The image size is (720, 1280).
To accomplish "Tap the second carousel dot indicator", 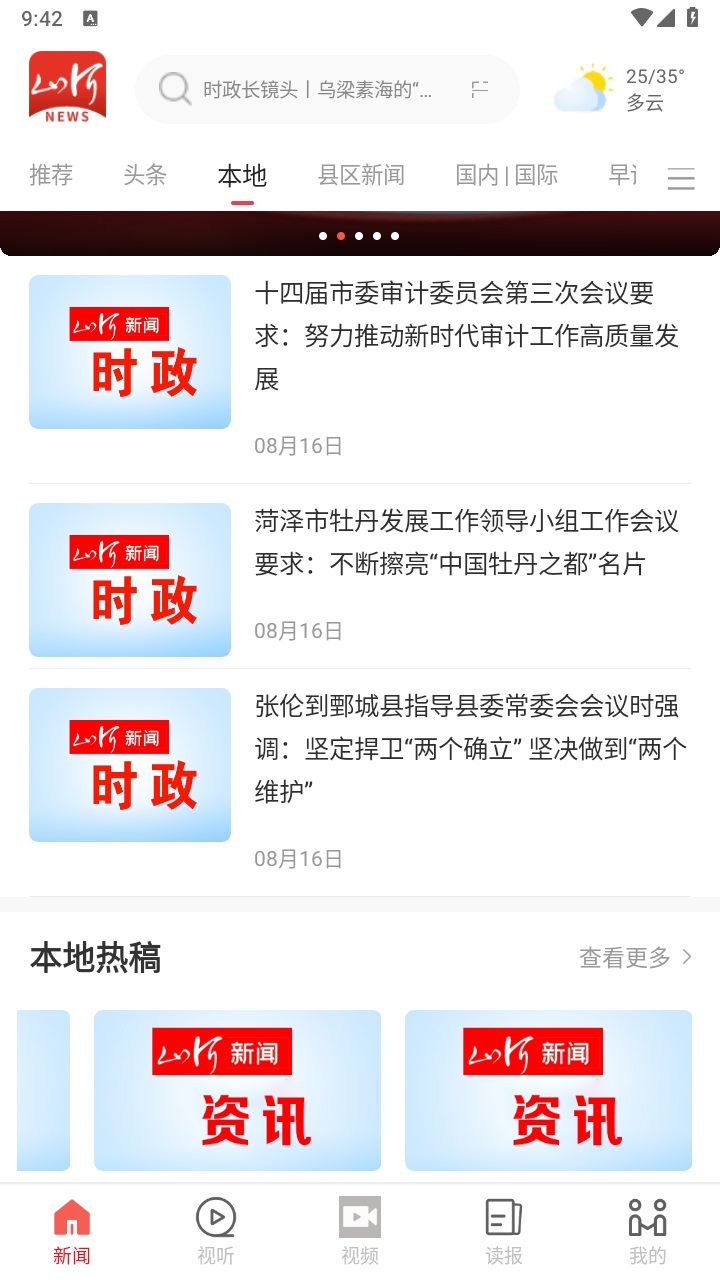I will click(x=341, y=236).
